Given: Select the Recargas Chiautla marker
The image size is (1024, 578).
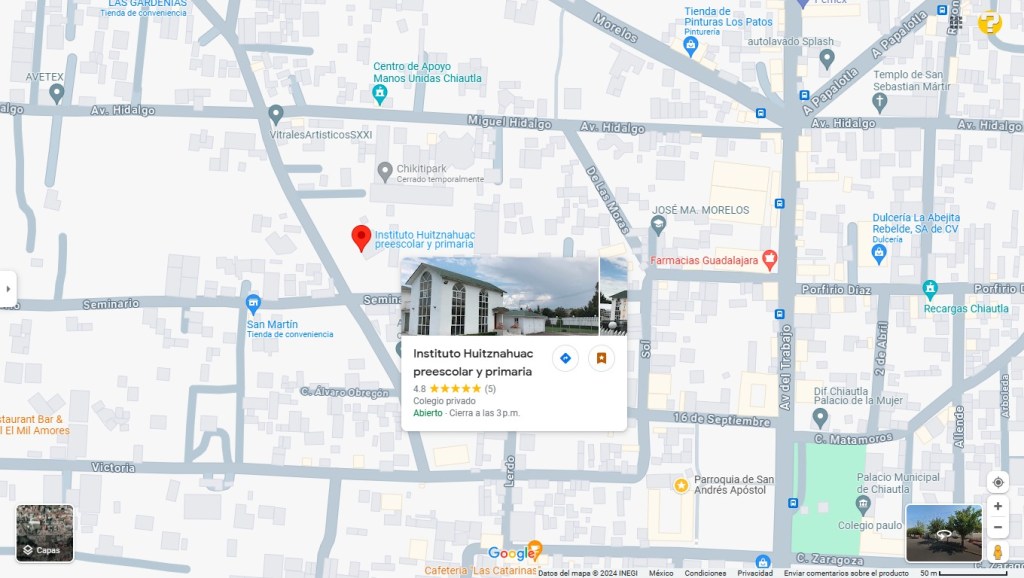Looking at the screenshot, I should 930,290.
